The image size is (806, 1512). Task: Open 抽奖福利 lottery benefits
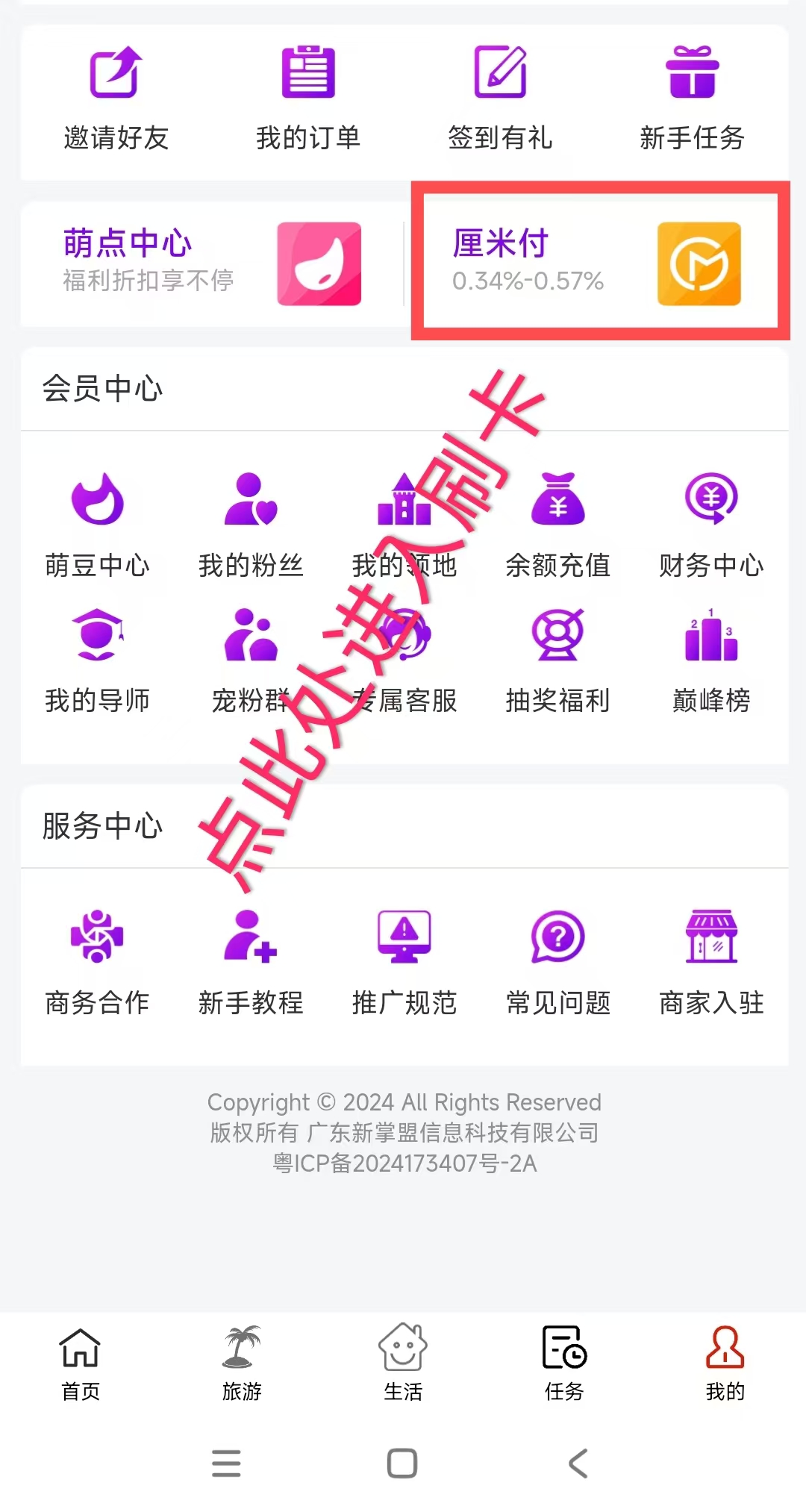tap(557, 660)
